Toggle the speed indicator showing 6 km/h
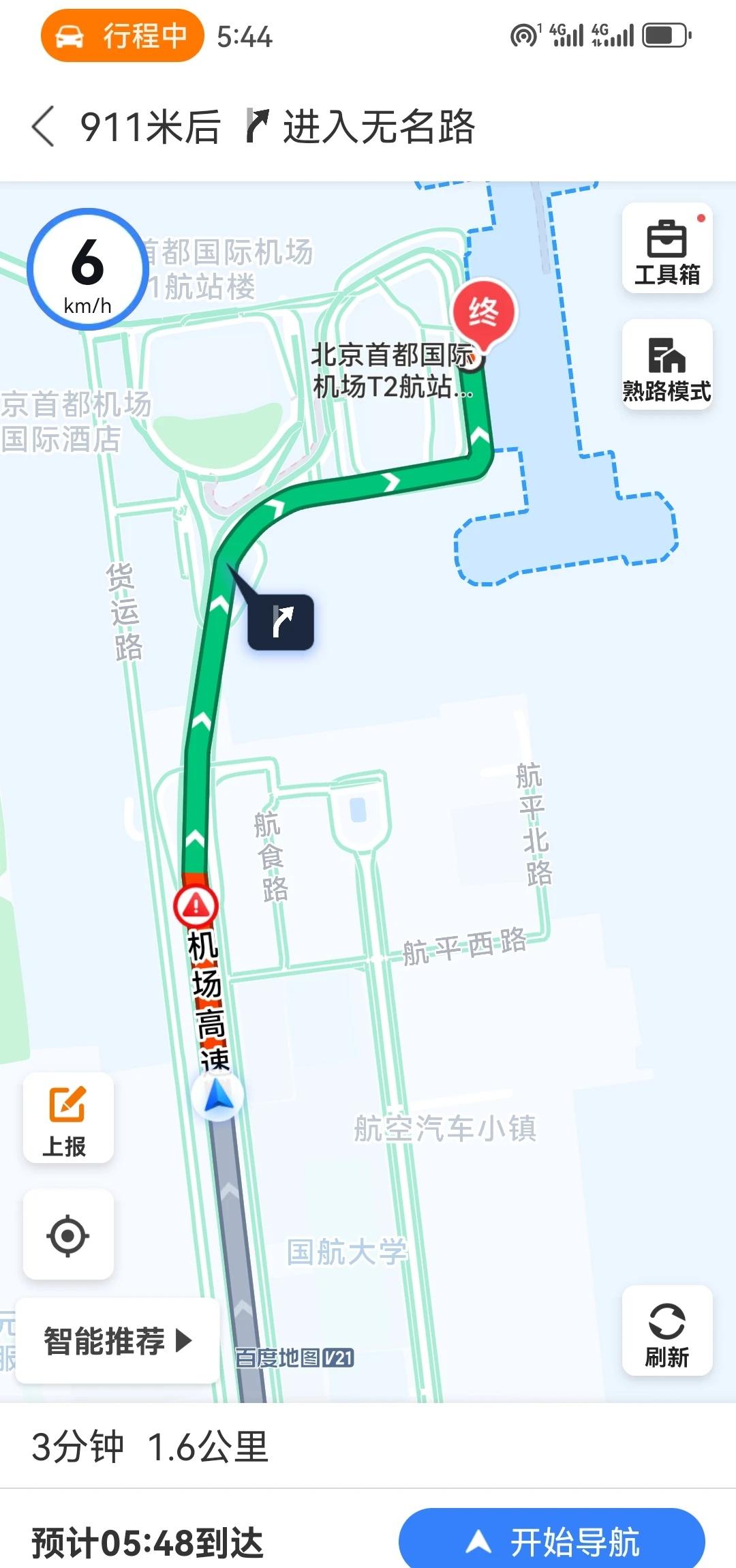 (87, 270)
